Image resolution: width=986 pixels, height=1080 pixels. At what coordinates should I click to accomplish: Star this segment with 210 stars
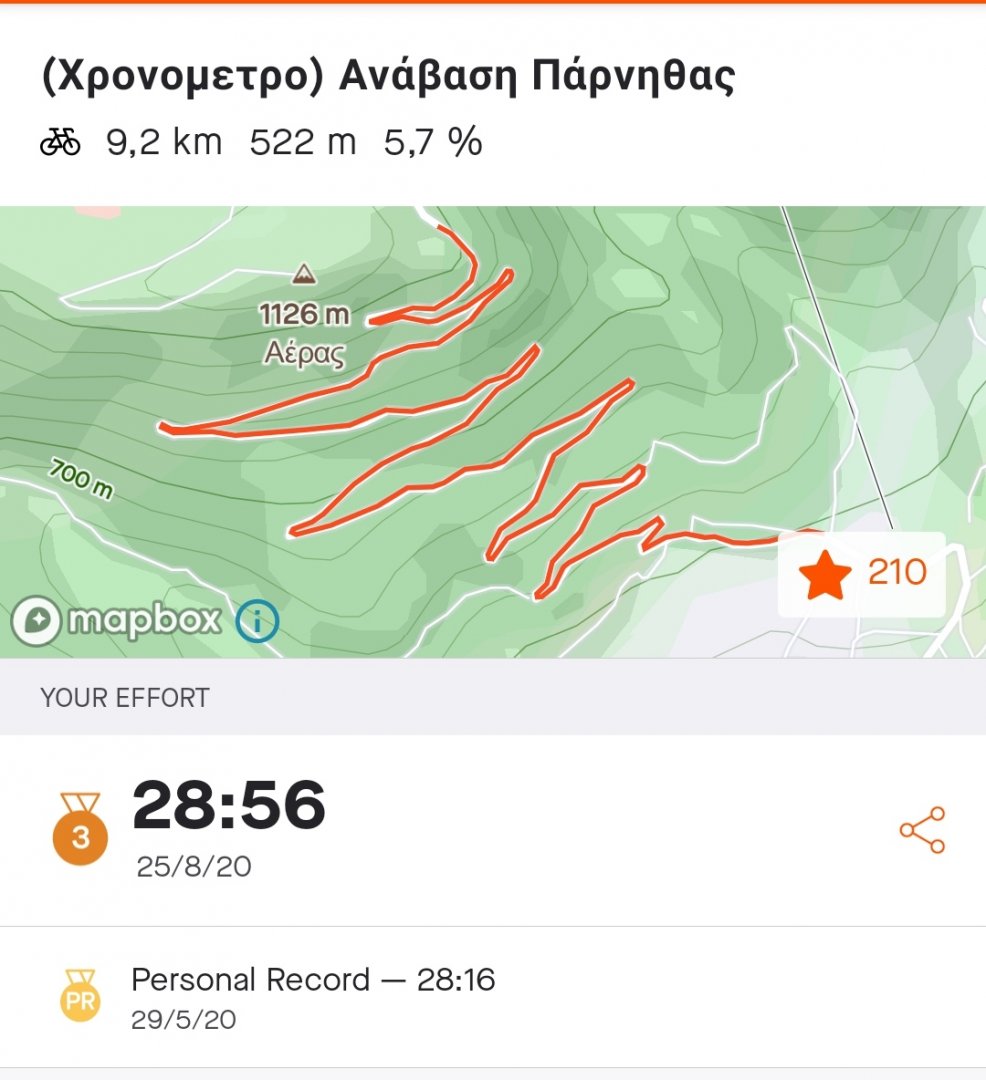tap(861, 574)
